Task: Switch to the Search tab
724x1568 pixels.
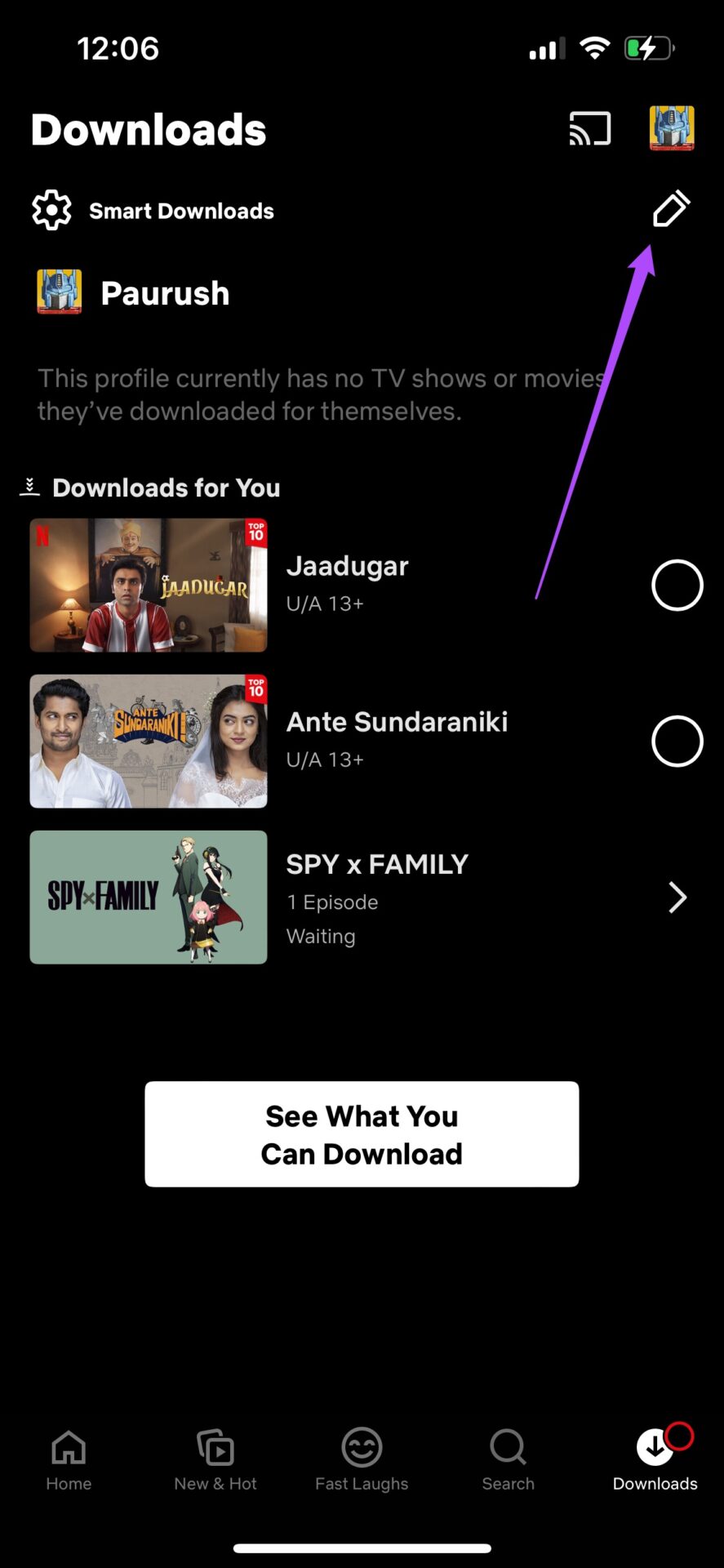Action: tap(508, 1460)
